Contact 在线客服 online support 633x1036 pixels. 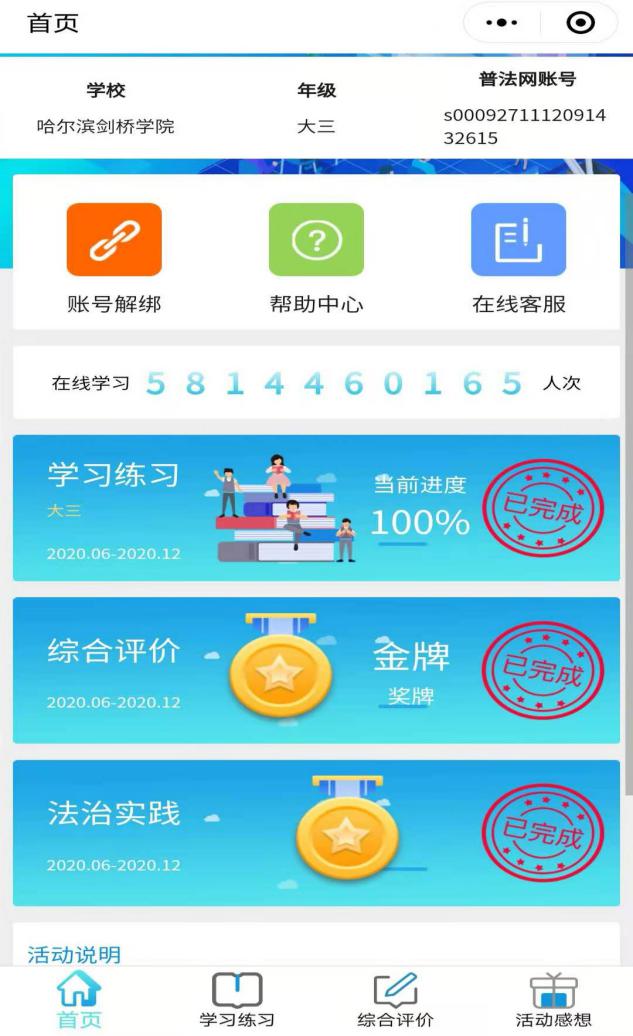click(519, 259)
